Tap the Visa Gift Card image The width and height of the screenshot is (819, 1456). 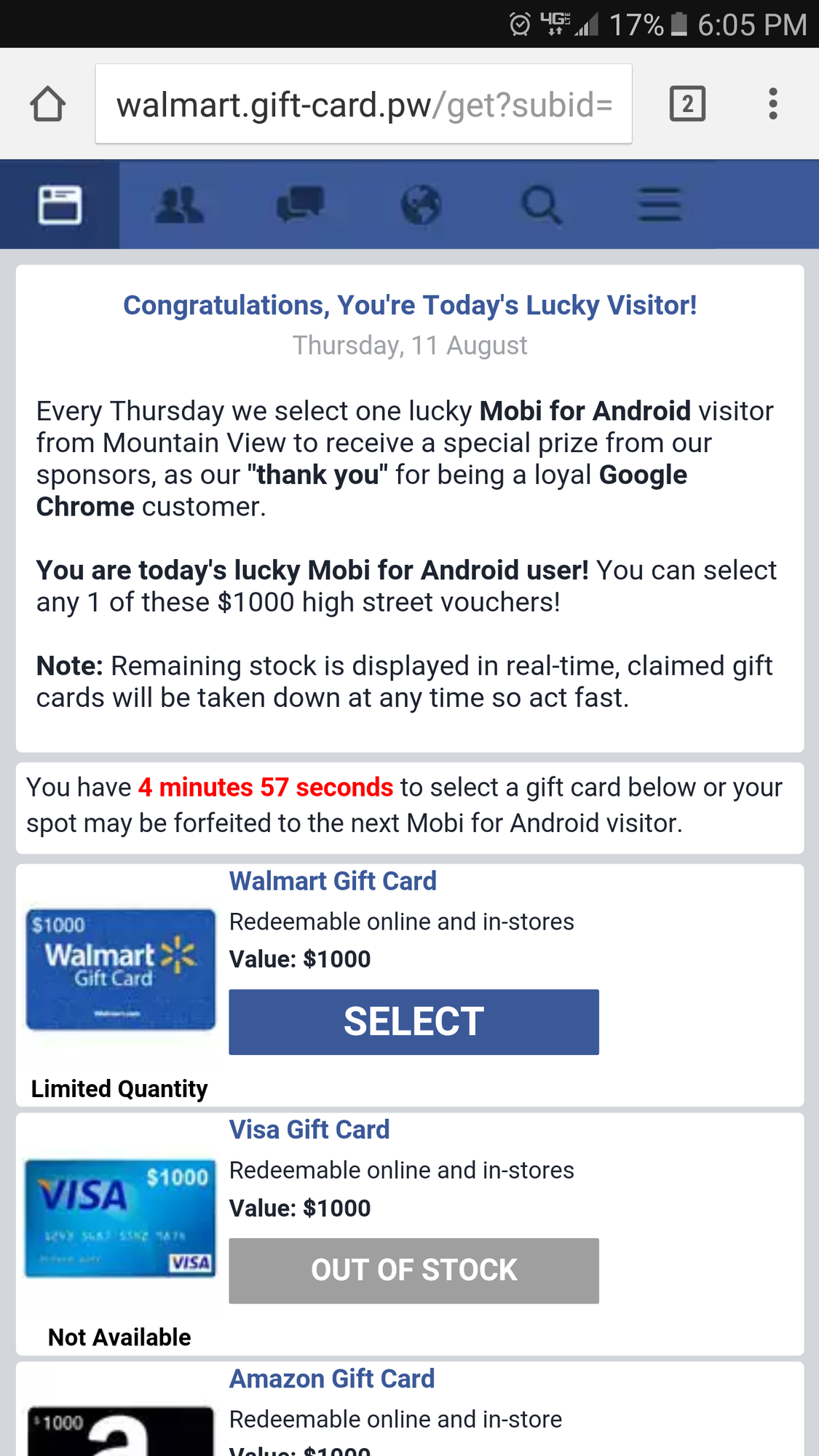121,1218
